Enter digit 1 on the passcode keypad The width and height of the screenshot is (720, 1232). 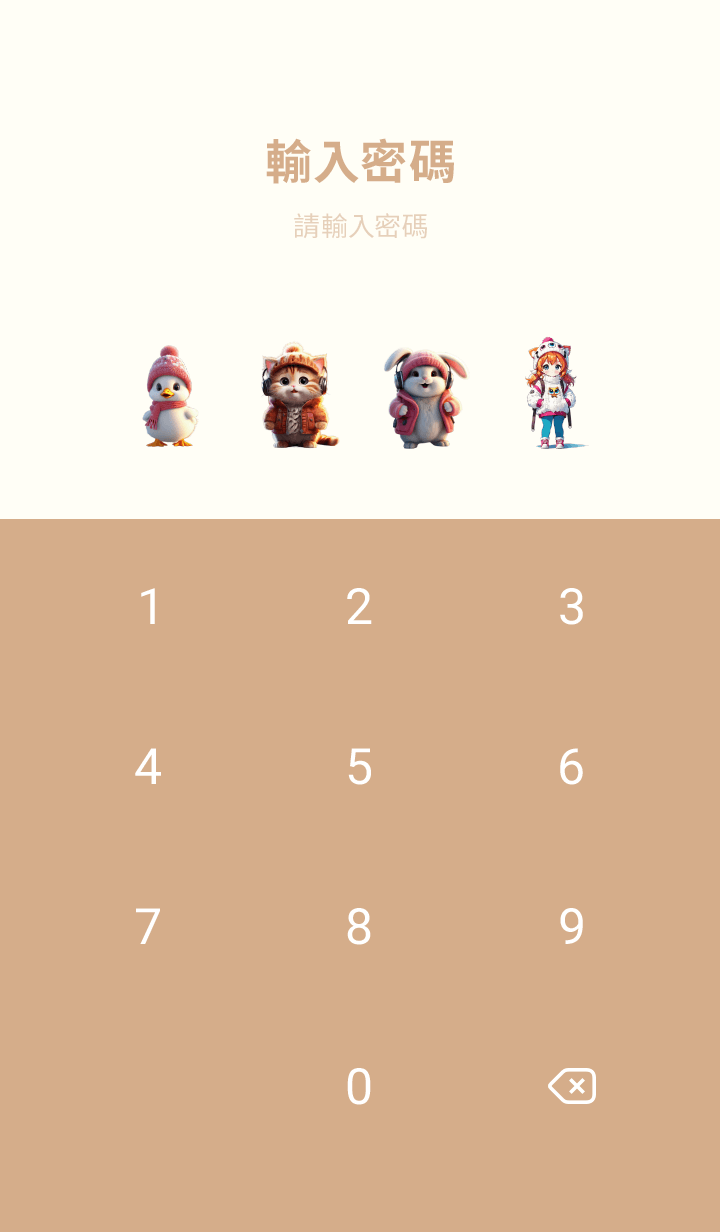pos(149,607)
